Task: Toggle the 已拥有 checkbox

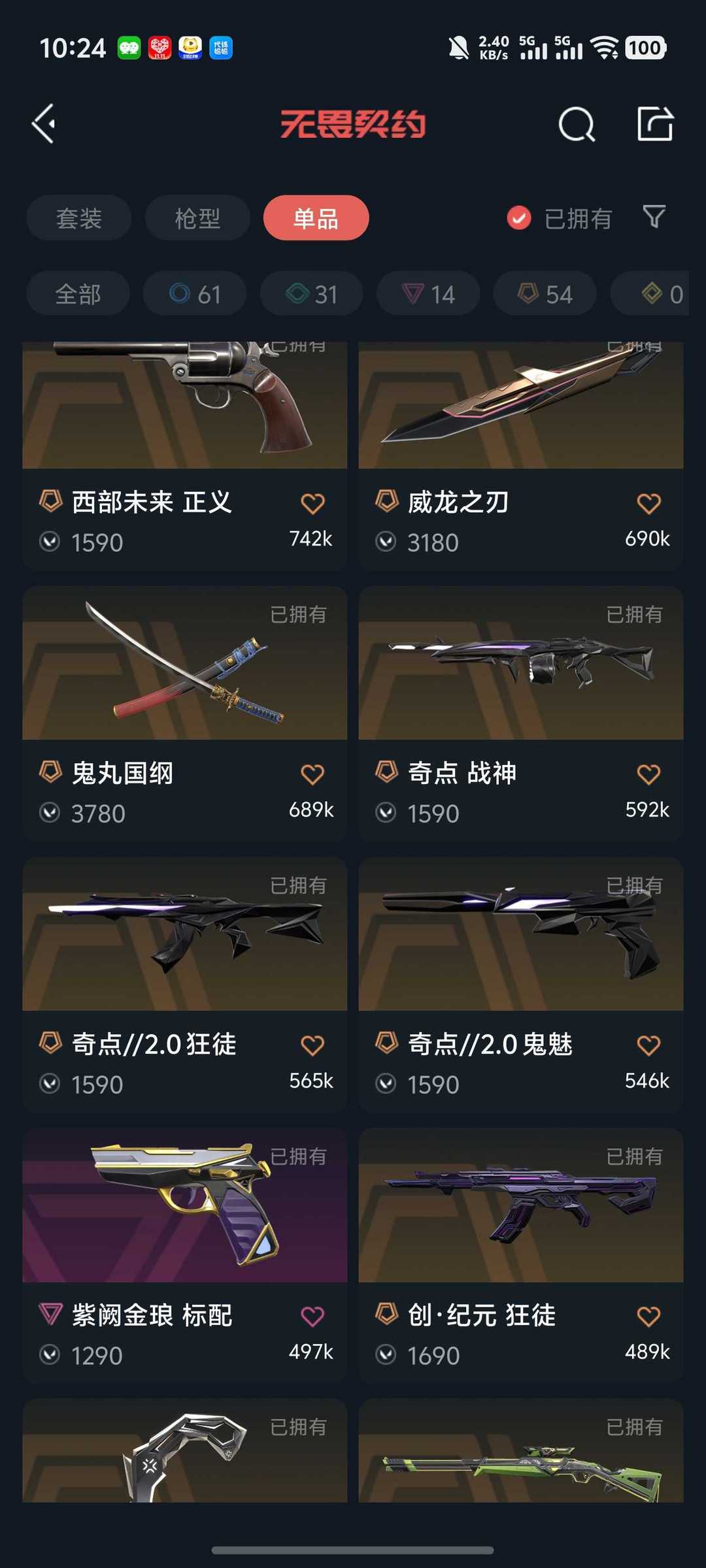Action: click(519, 218)
